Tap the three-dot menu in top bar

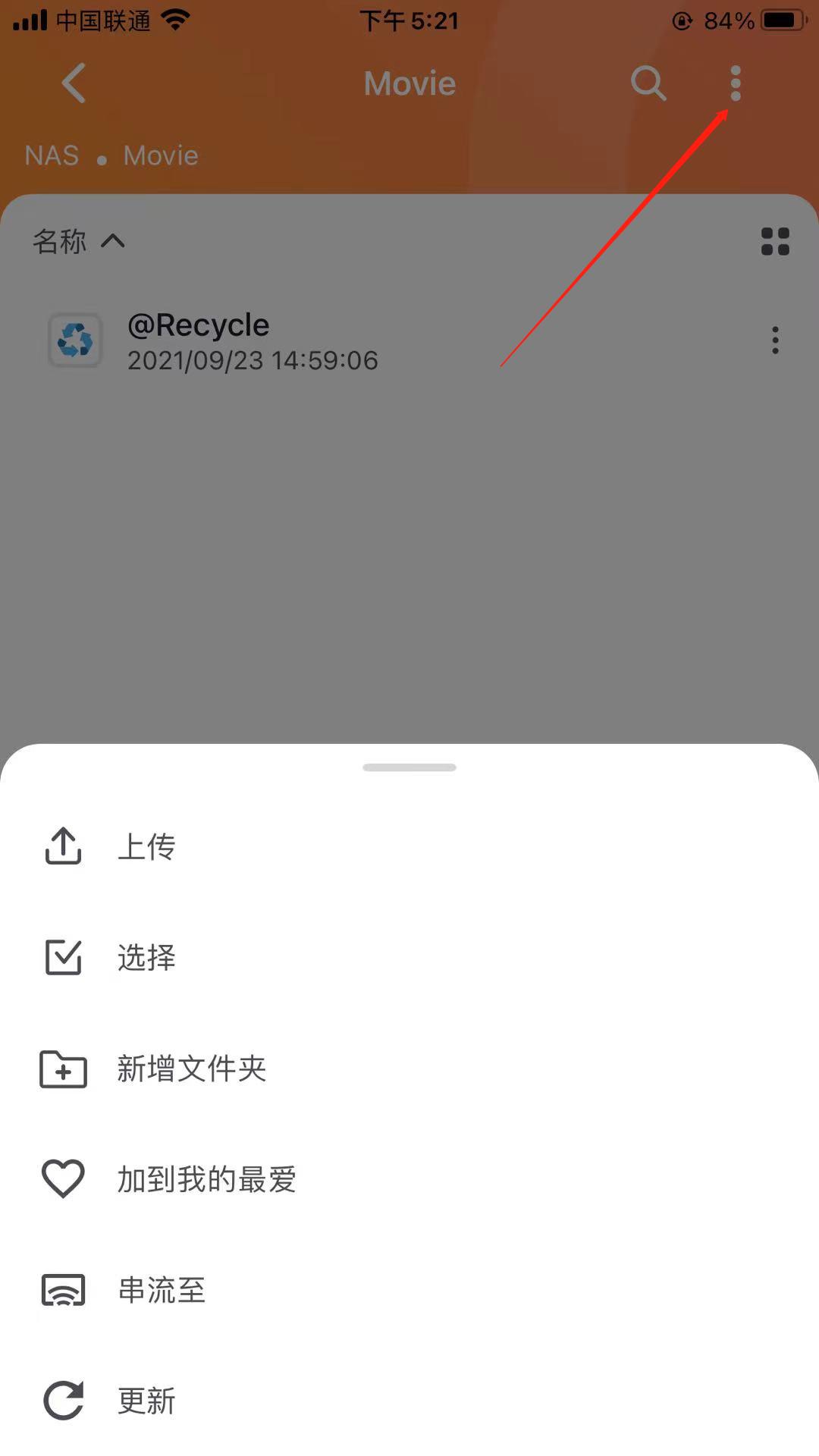click(735, 83)
